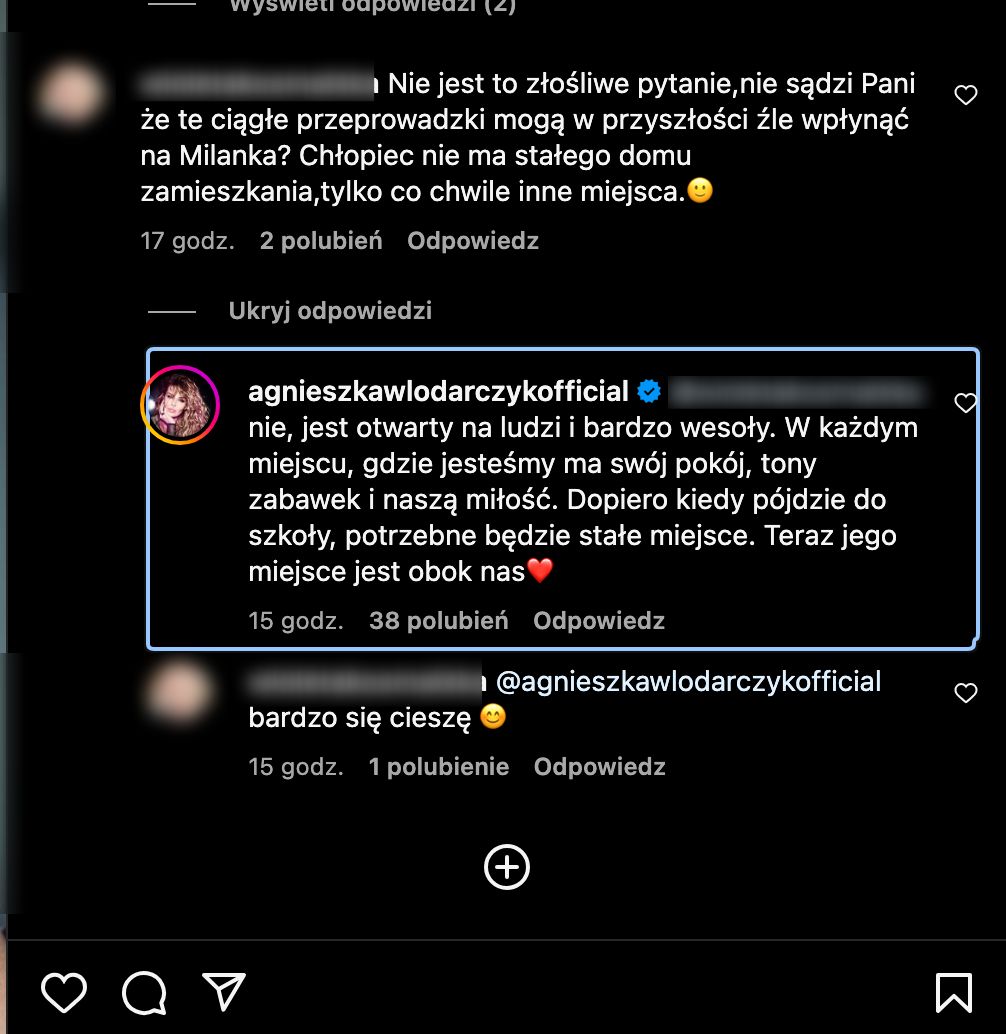View the 38 polubień likes list

(438, 621)
